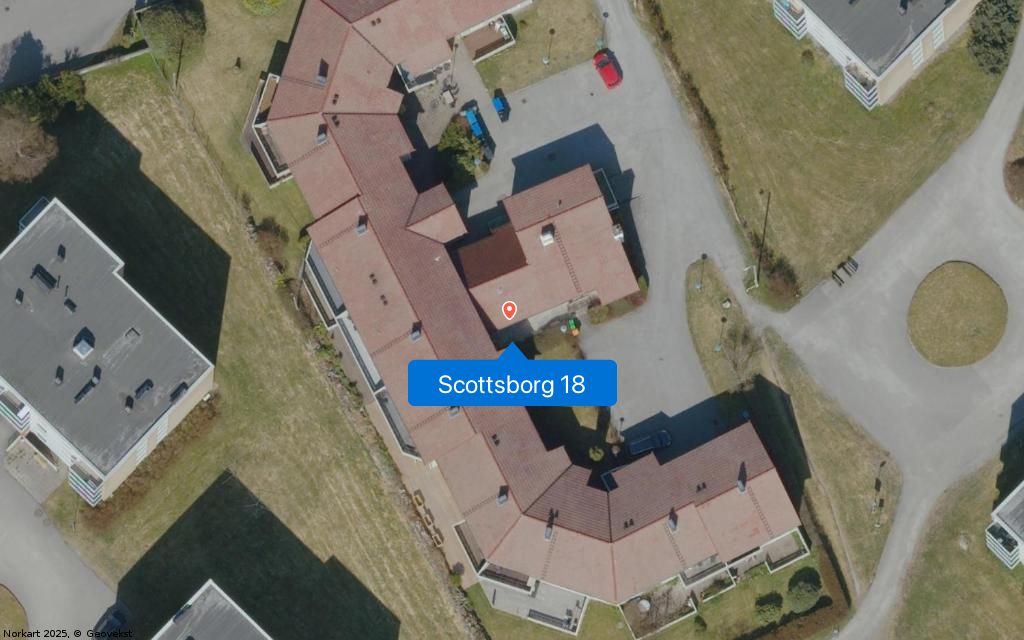Tap the red location pin on the map
This screenshot has width=1024, height=640.
coord(509,310)
